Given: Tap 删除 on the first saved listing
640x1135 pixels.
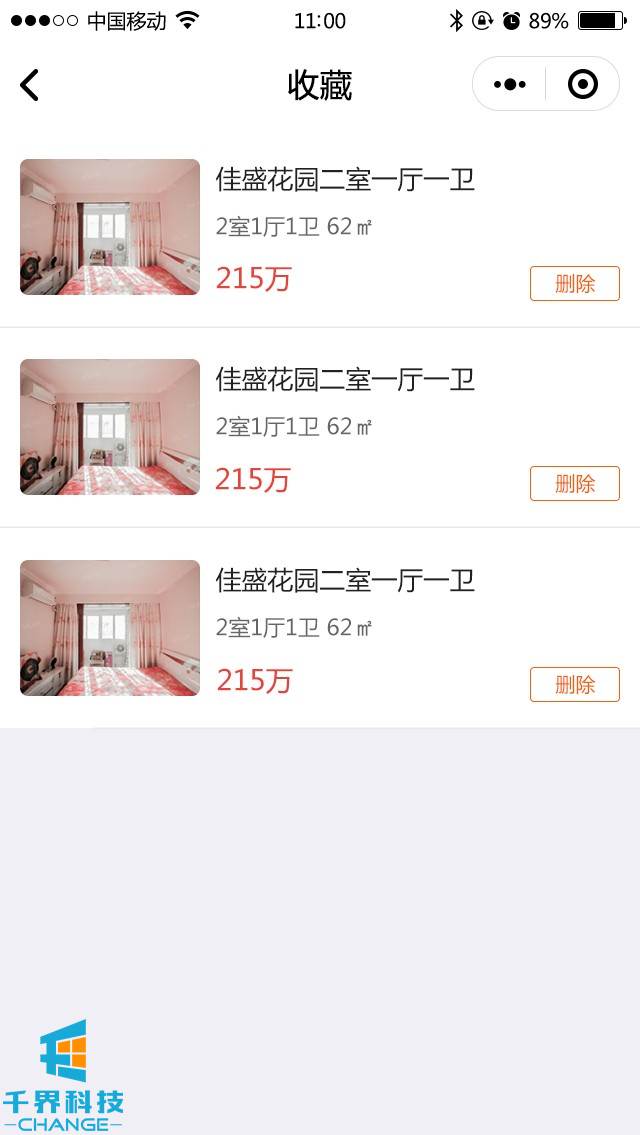Looking at the screenshot, I should (574, 284).
